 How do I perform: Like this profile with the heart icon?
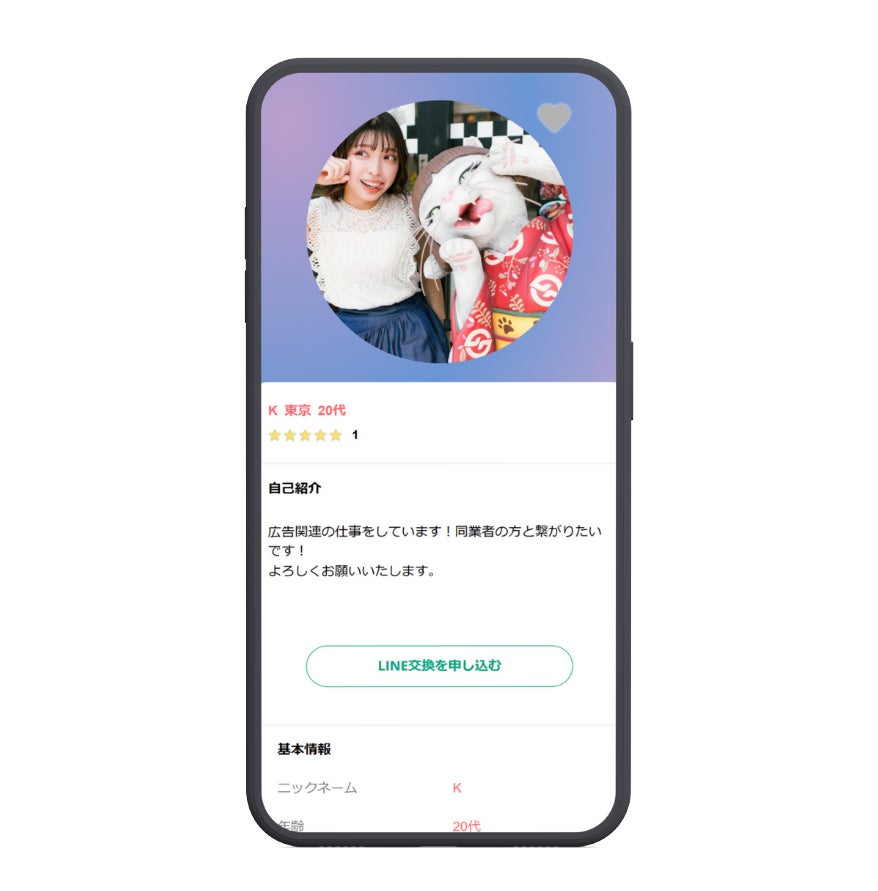554,118
